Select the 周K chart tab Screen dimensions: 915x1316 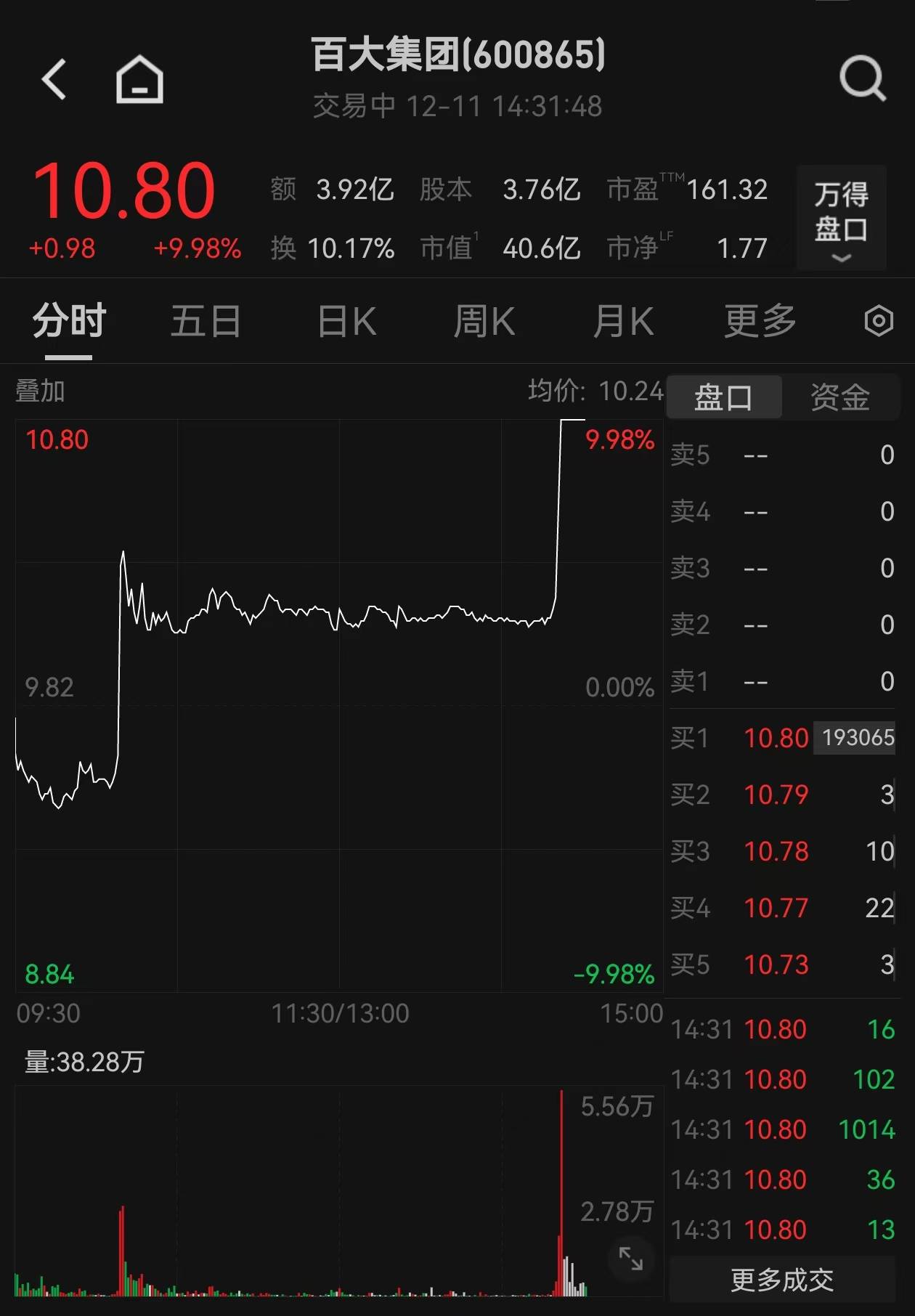click(484, 321)
